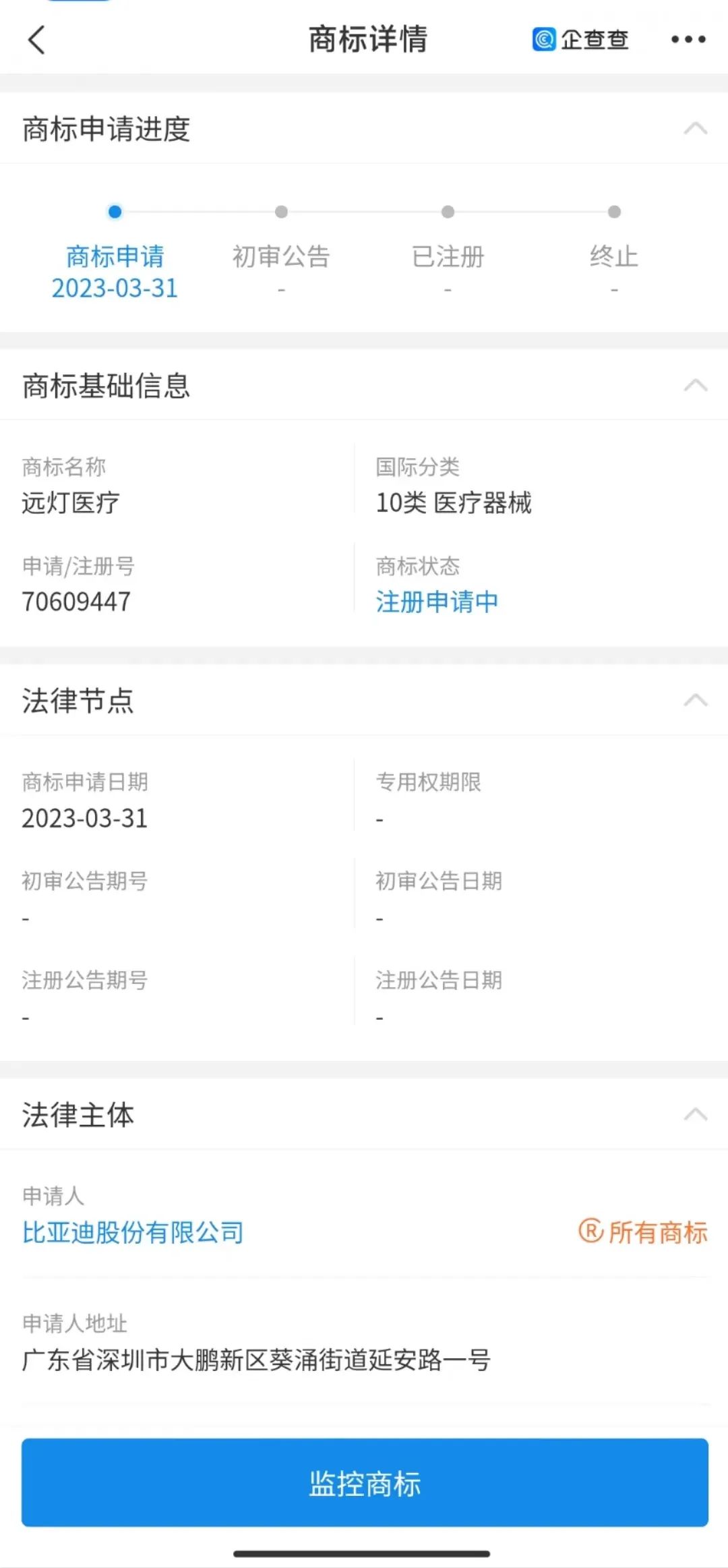Collapse the 法律节点 section
Screen dimensions: 728x1568
(x=695, y=700)
